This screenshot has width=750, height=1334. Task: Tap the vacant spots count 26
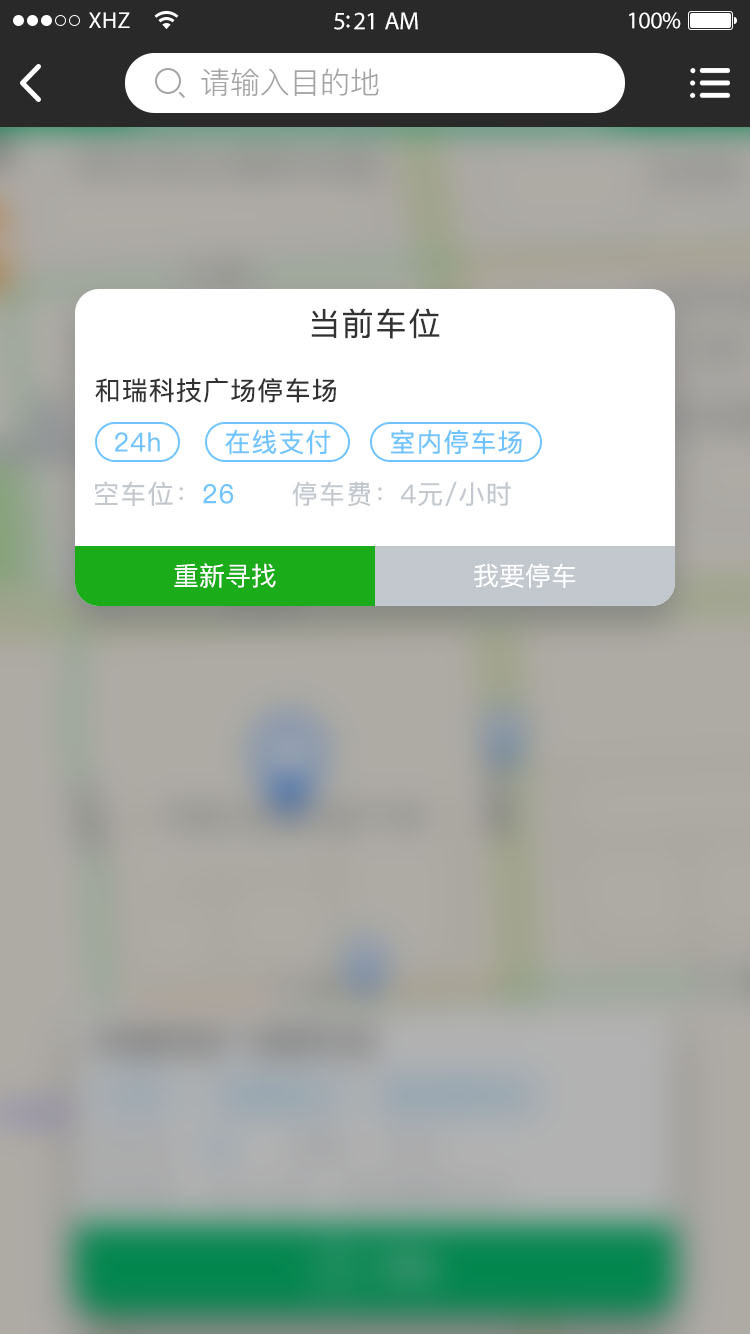tap(218, 494)
